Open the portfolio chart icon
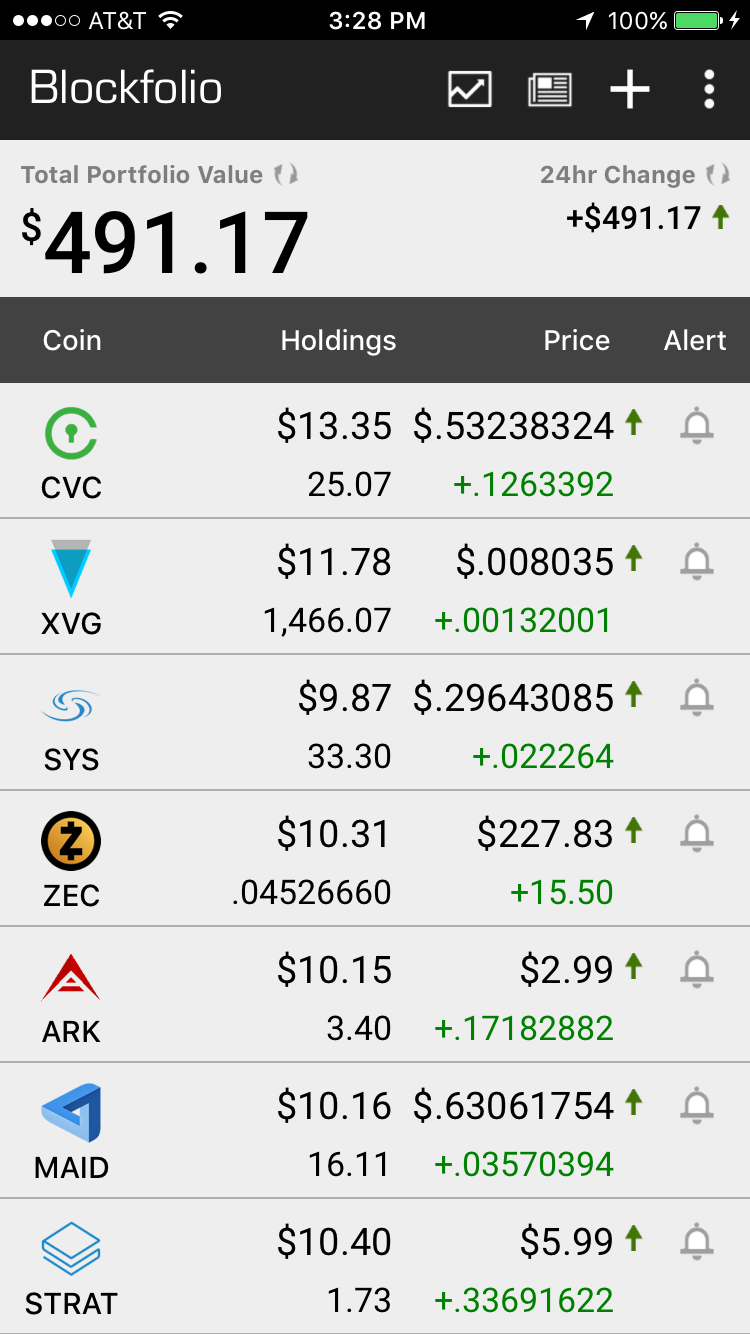The image size is (750, 1334). point(469,89)
